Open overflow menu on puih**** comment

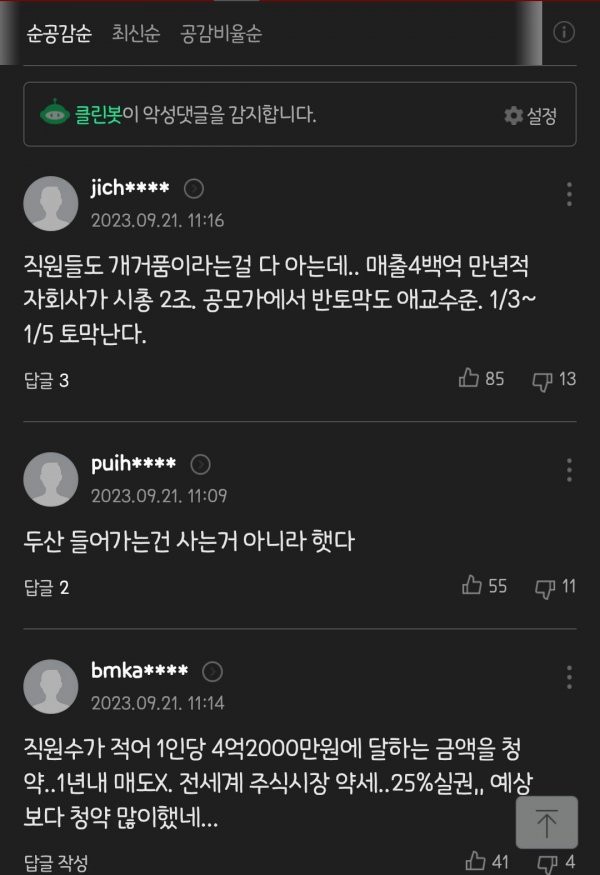[x=568, y=470]
